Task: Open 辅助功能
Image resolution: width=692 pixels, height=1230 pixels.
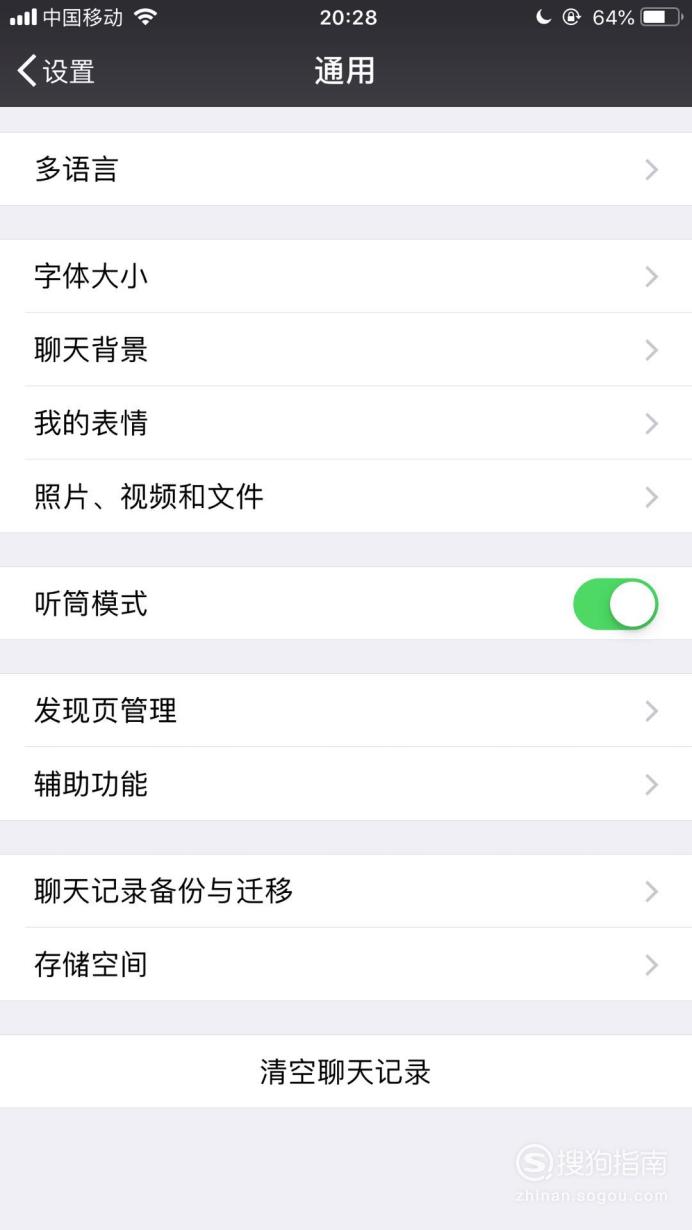Action: coord(346,784)
